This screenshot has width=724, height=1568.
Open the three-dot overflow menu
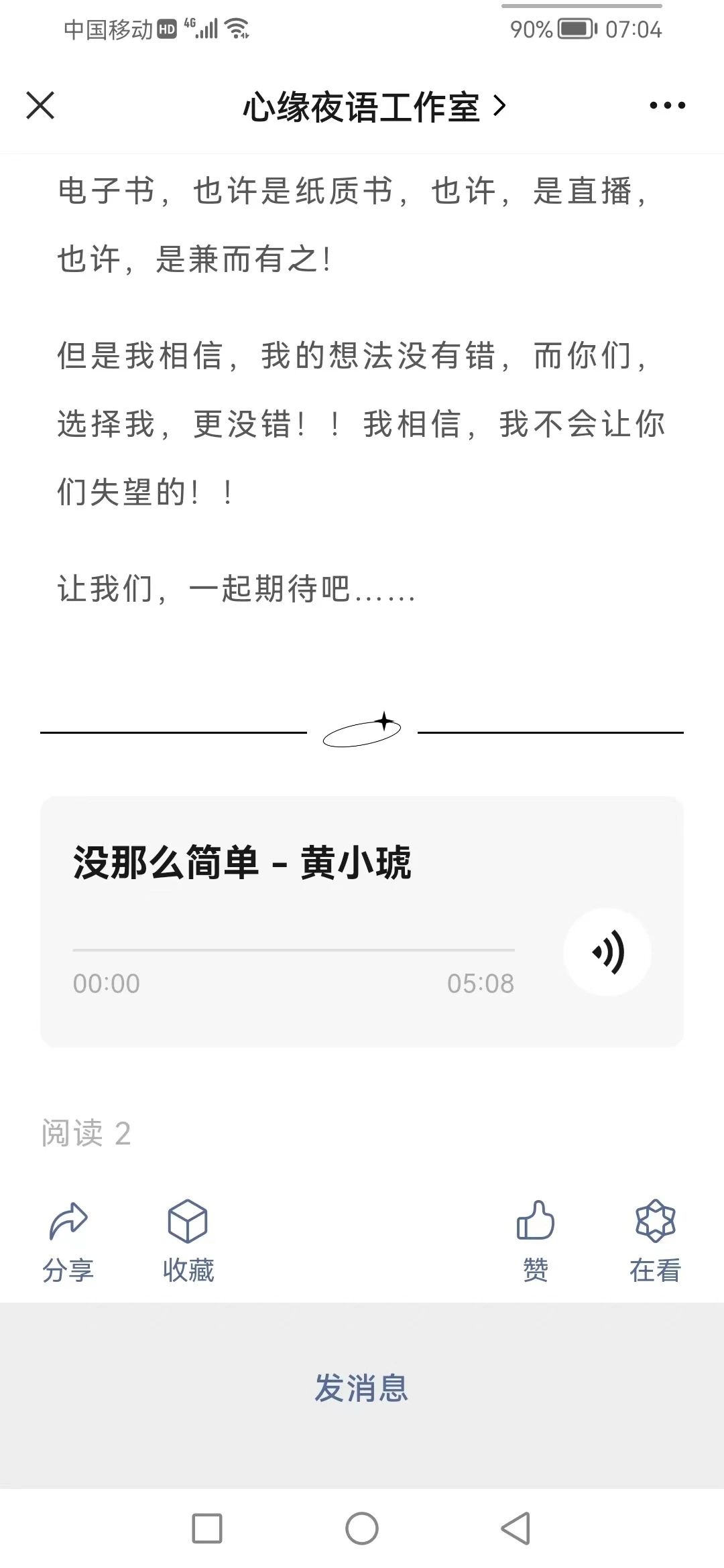pyautogui.click(x=668, y=105)
